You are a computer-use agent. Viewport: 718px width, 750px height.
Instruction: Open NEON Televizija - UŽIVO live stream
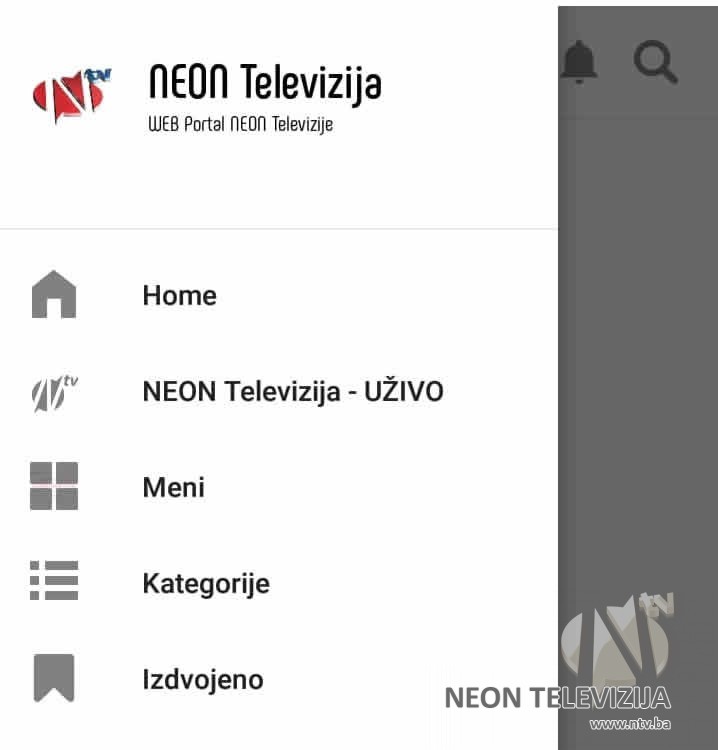point(292,391)
